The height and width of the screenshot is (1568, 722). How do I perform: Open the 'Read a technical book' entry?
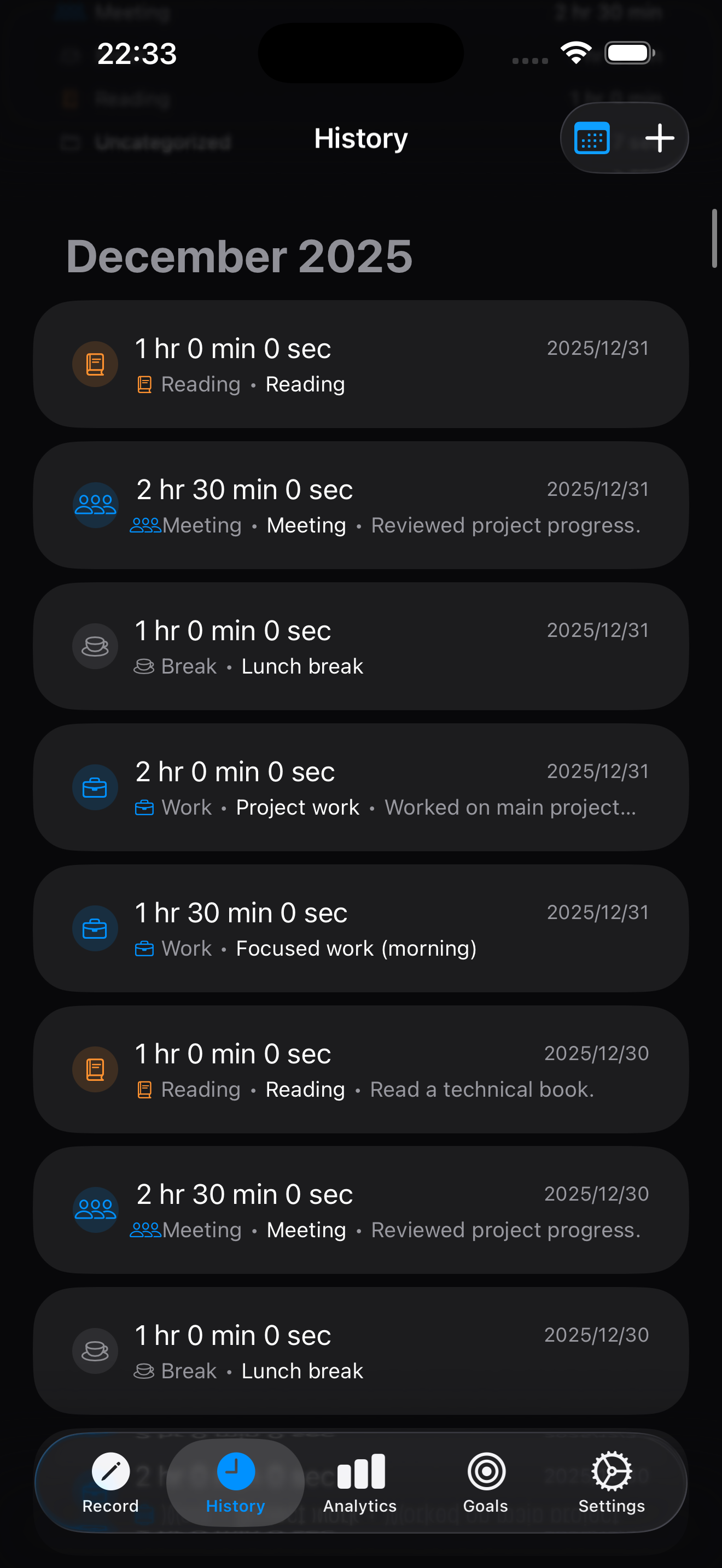[x=361, y=1069]
